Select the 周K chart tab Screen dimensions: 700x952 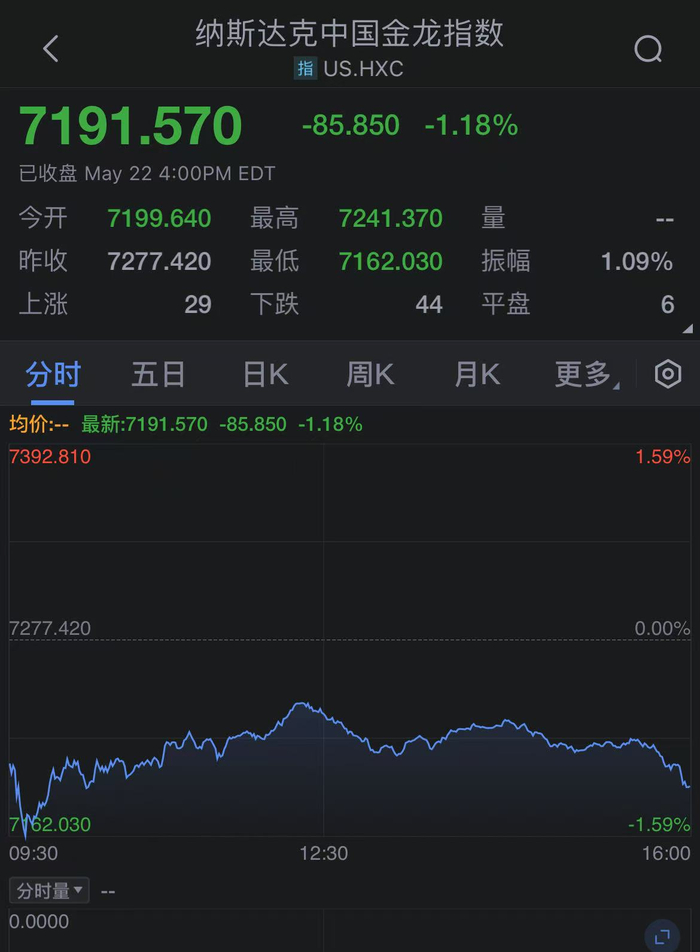coord(370,375)
